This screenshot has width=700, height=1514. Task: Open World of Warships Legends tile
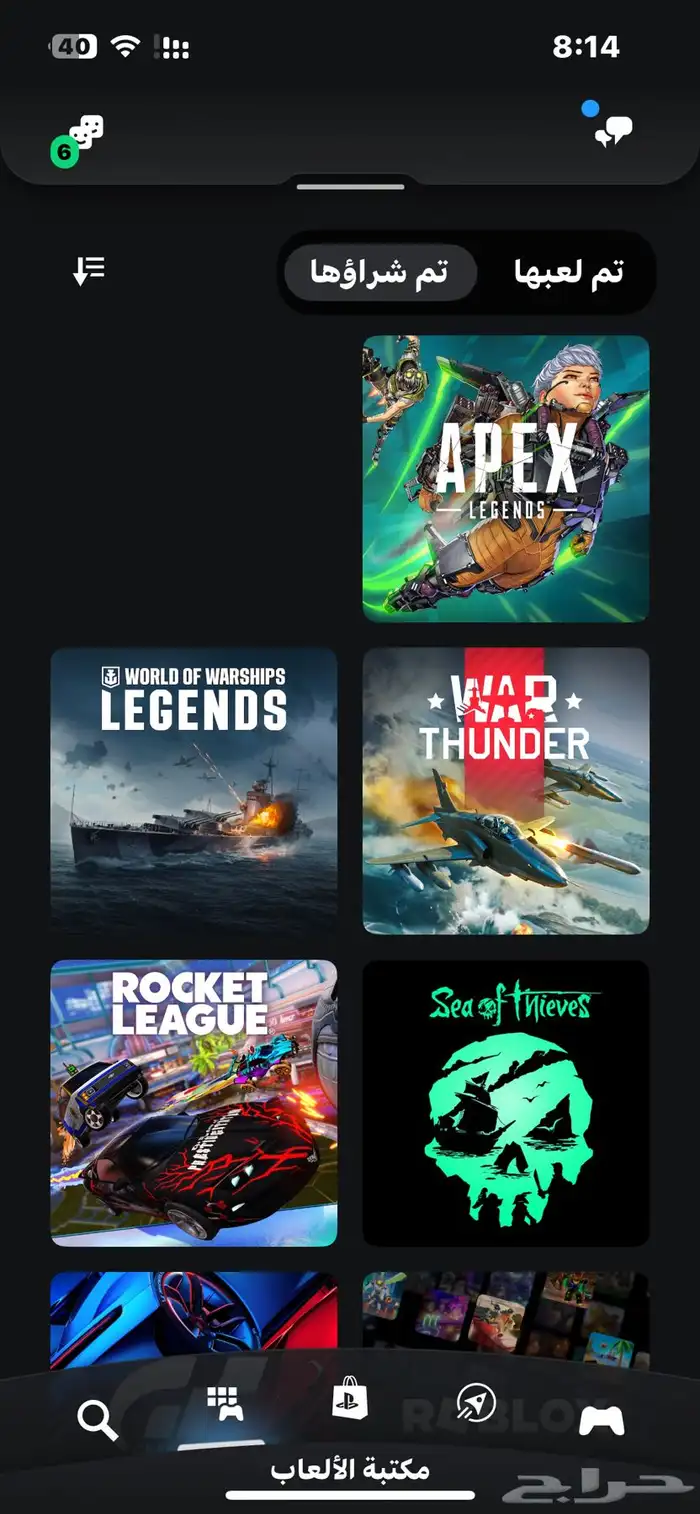pos(194,790)
